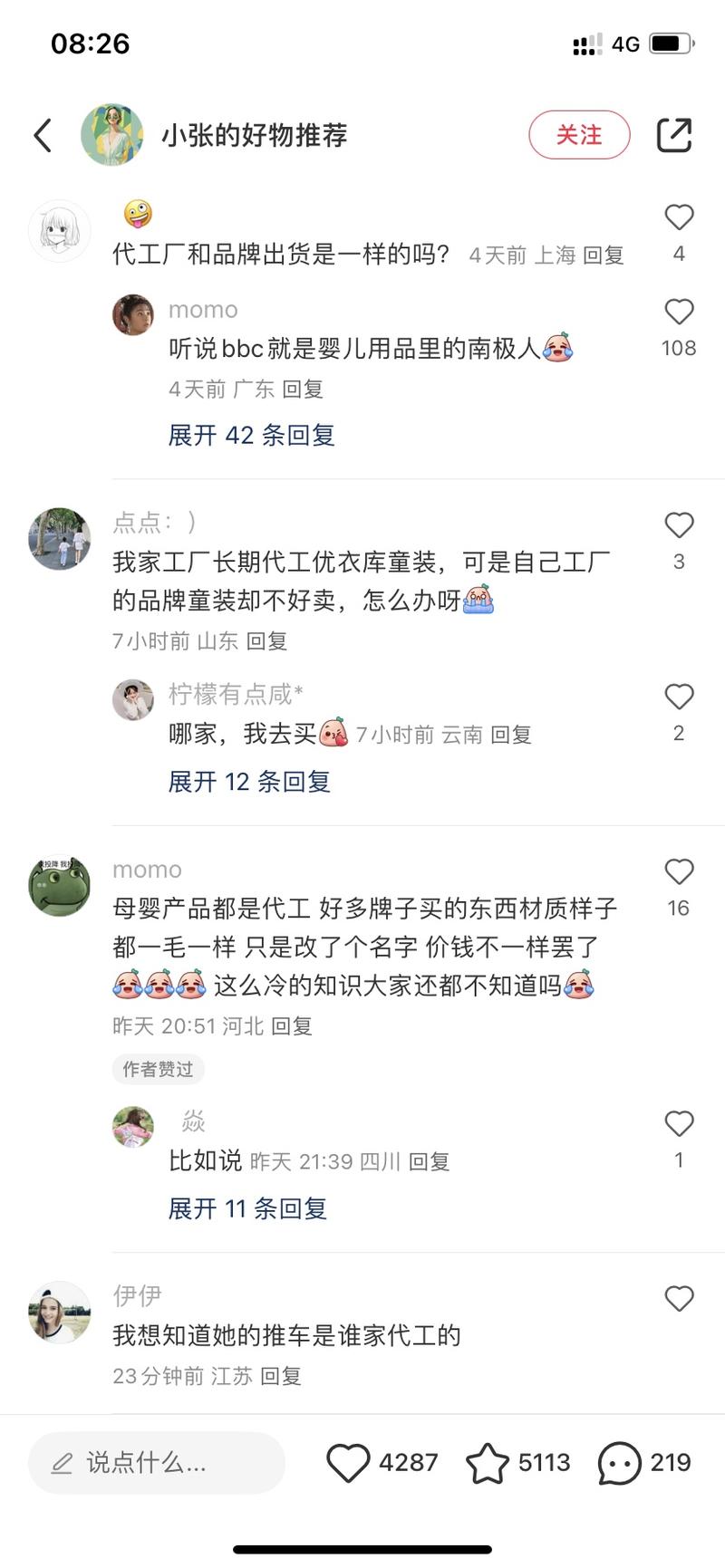725x1568 pixels.
Task: Like 点点's comment about 优衣库童装
Action: click(x=679, y=526)
